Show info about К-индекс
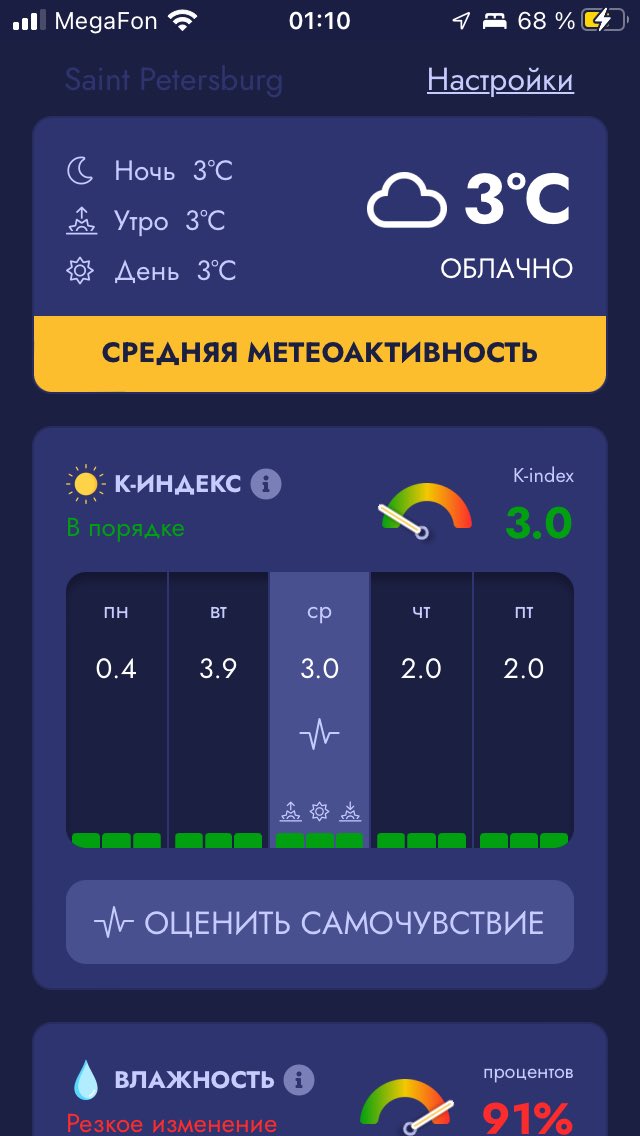The height and width of the screenshot is (1136, 640). coord(265,483)
